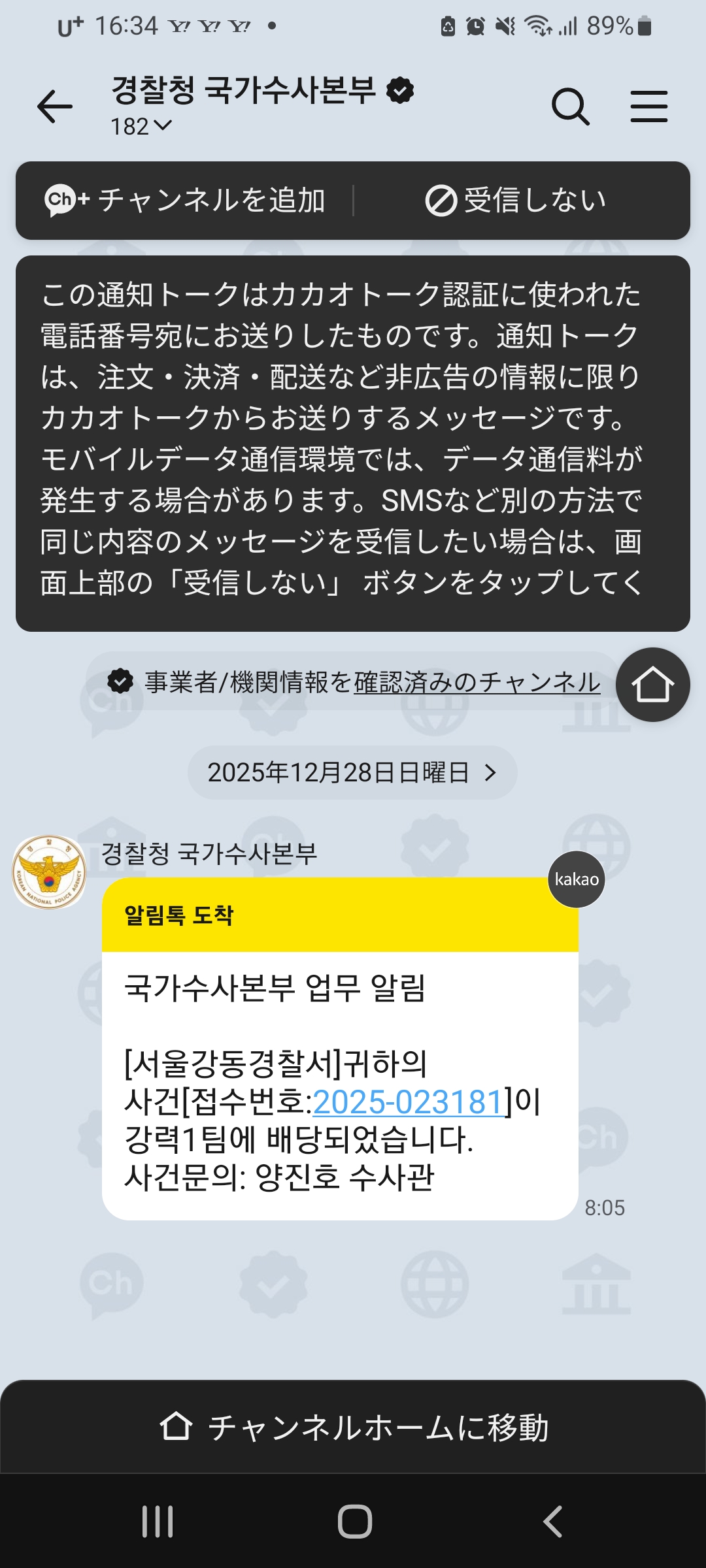Open the 2025年12月28日日曜日 date chip
Viewport: 706px width, 1568px height.
click(x=352, y=772)
